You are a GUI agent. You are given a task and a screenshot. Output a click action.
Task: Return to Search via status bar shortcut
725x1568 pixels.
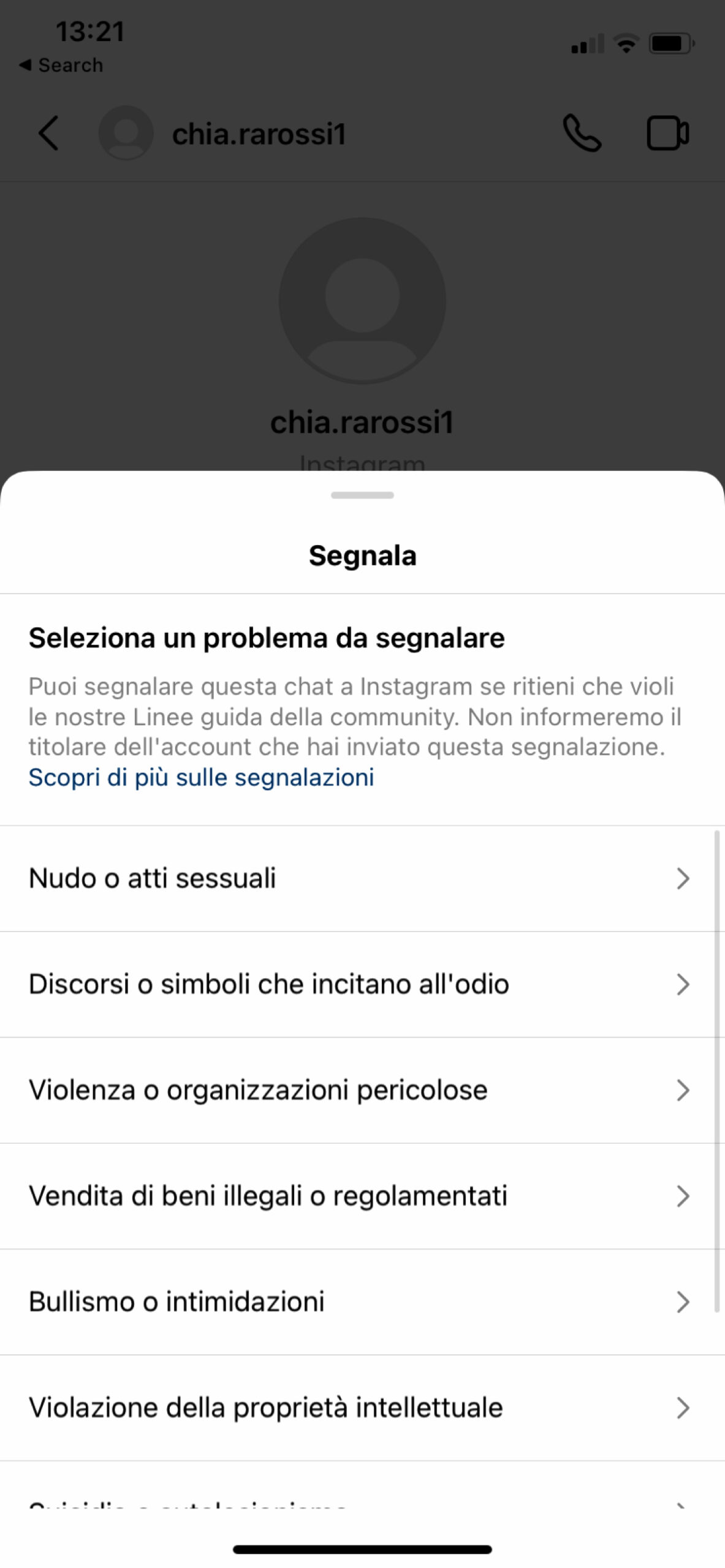coord(61,65)
